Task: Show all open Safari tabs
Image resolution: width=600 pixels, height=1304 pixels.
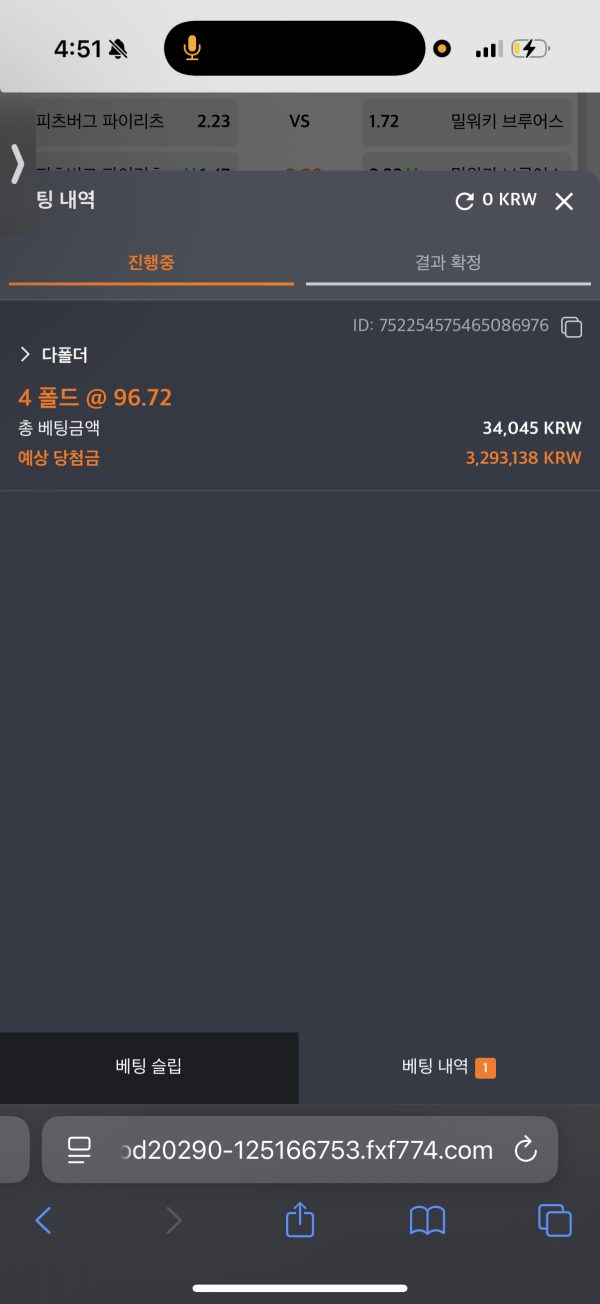Action: click(x=554, y=1220)
